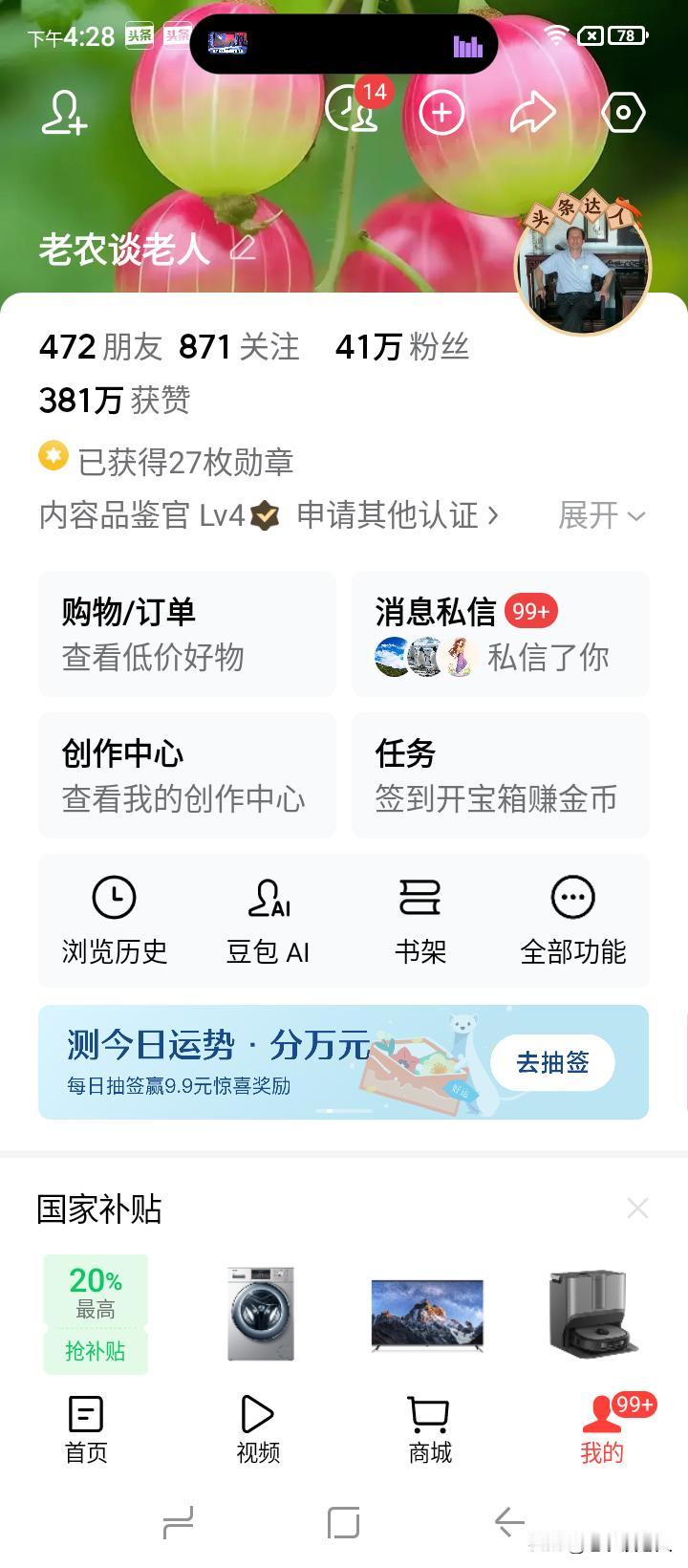Share profile via the share arrow icon

click(532, 112)
